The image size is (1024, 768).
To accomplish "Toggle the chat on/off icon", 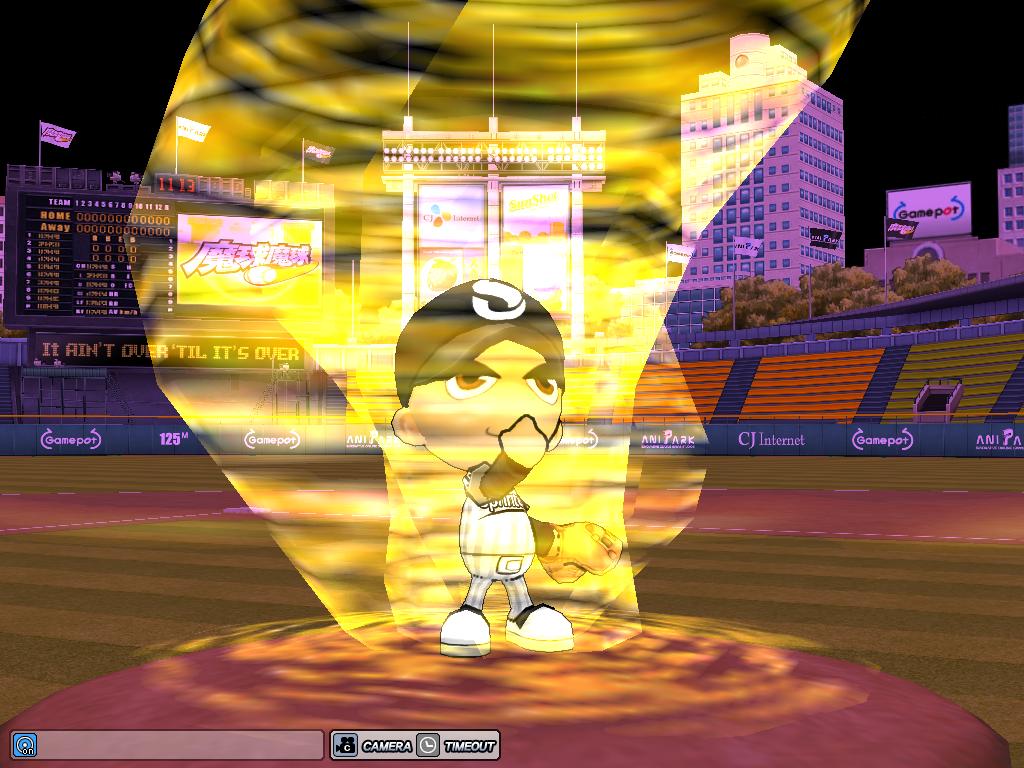I will (x=24, y=745).
